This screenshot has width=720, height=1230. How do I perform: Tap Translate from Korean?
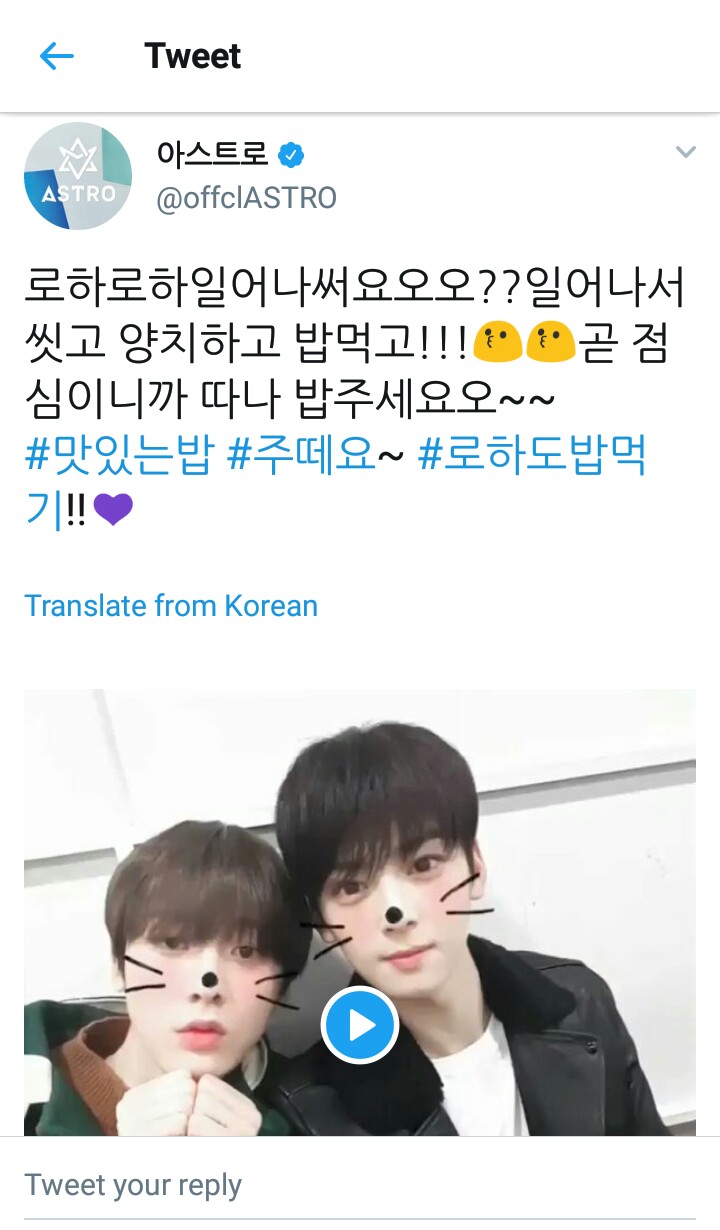point(171,606)
